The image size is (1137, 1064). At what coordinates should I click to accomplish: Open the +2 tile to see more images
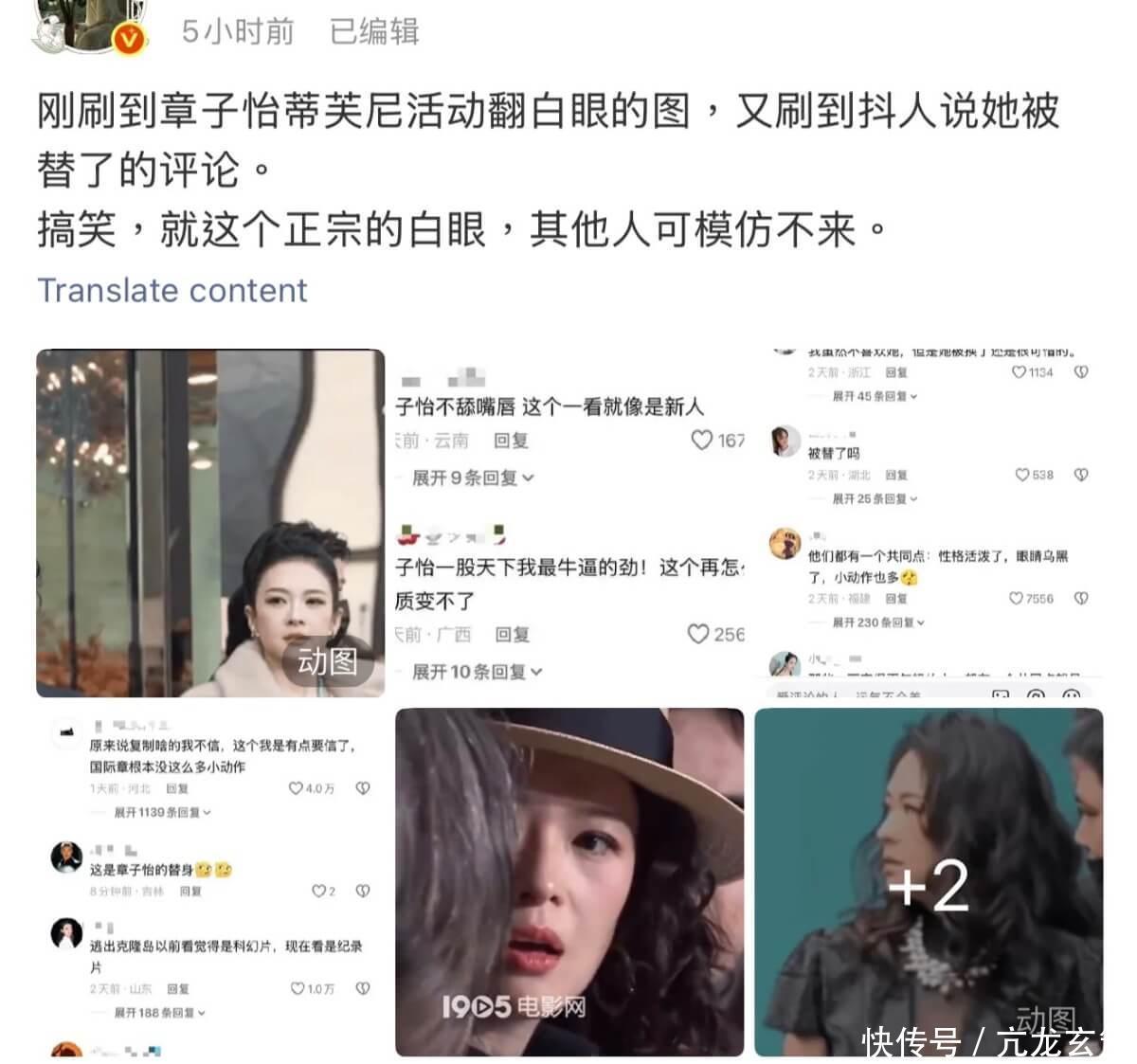coord(929,882)
